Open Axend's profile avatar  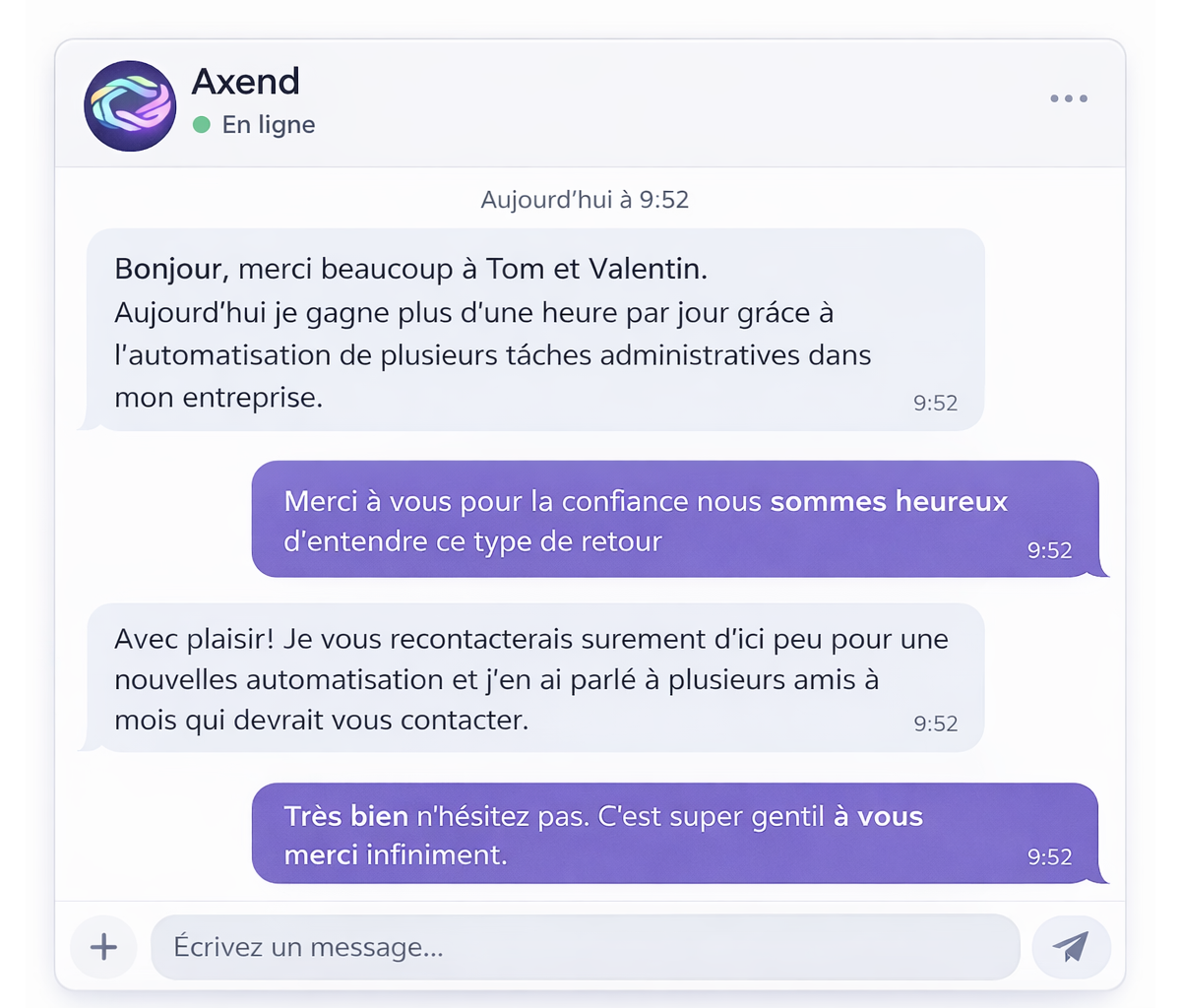(x=130, y=105)
